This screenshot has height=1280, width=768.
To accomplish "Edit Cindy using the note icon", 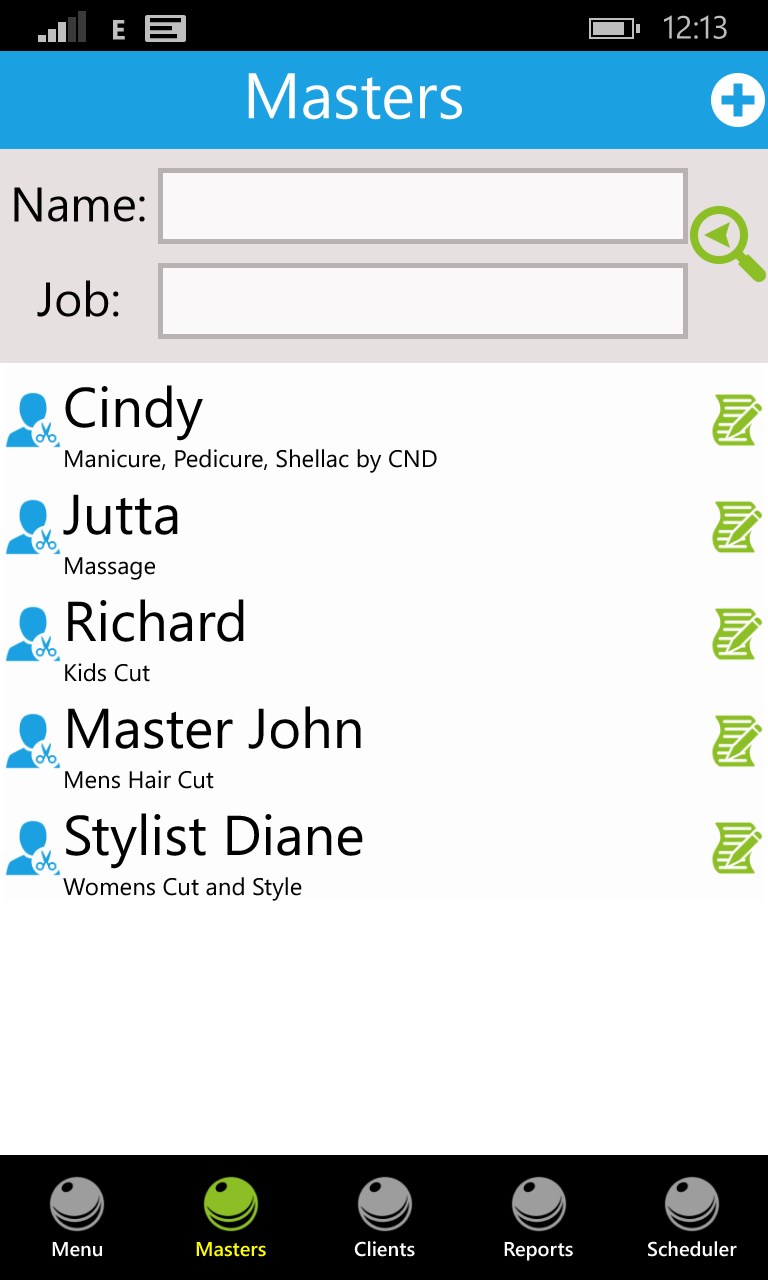I will (x=736, y=420).
